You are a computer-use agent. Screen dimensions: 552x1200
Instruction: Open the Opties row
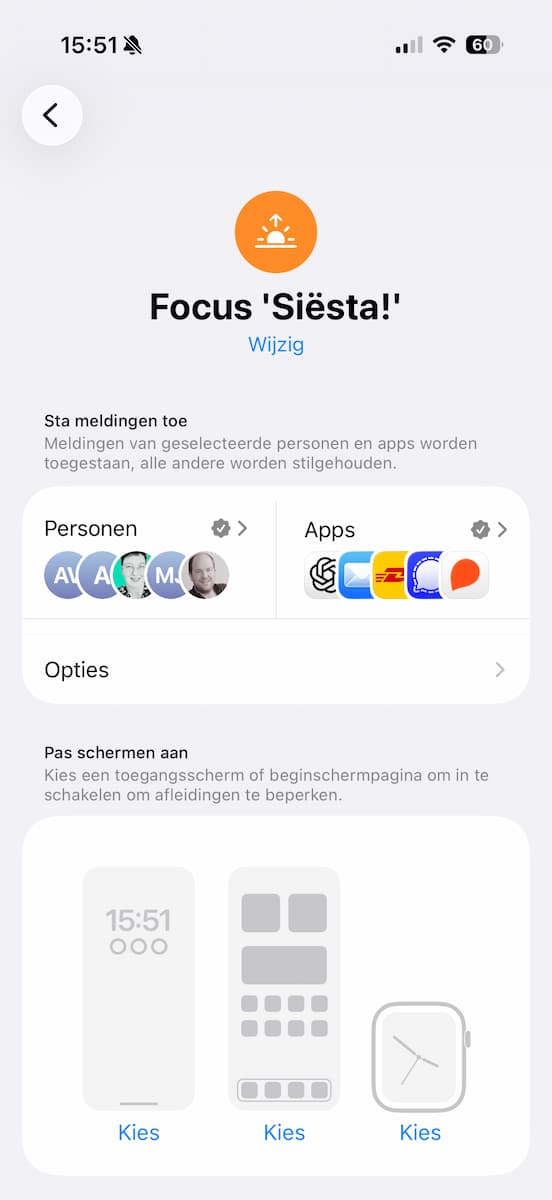tap(276, 670)
